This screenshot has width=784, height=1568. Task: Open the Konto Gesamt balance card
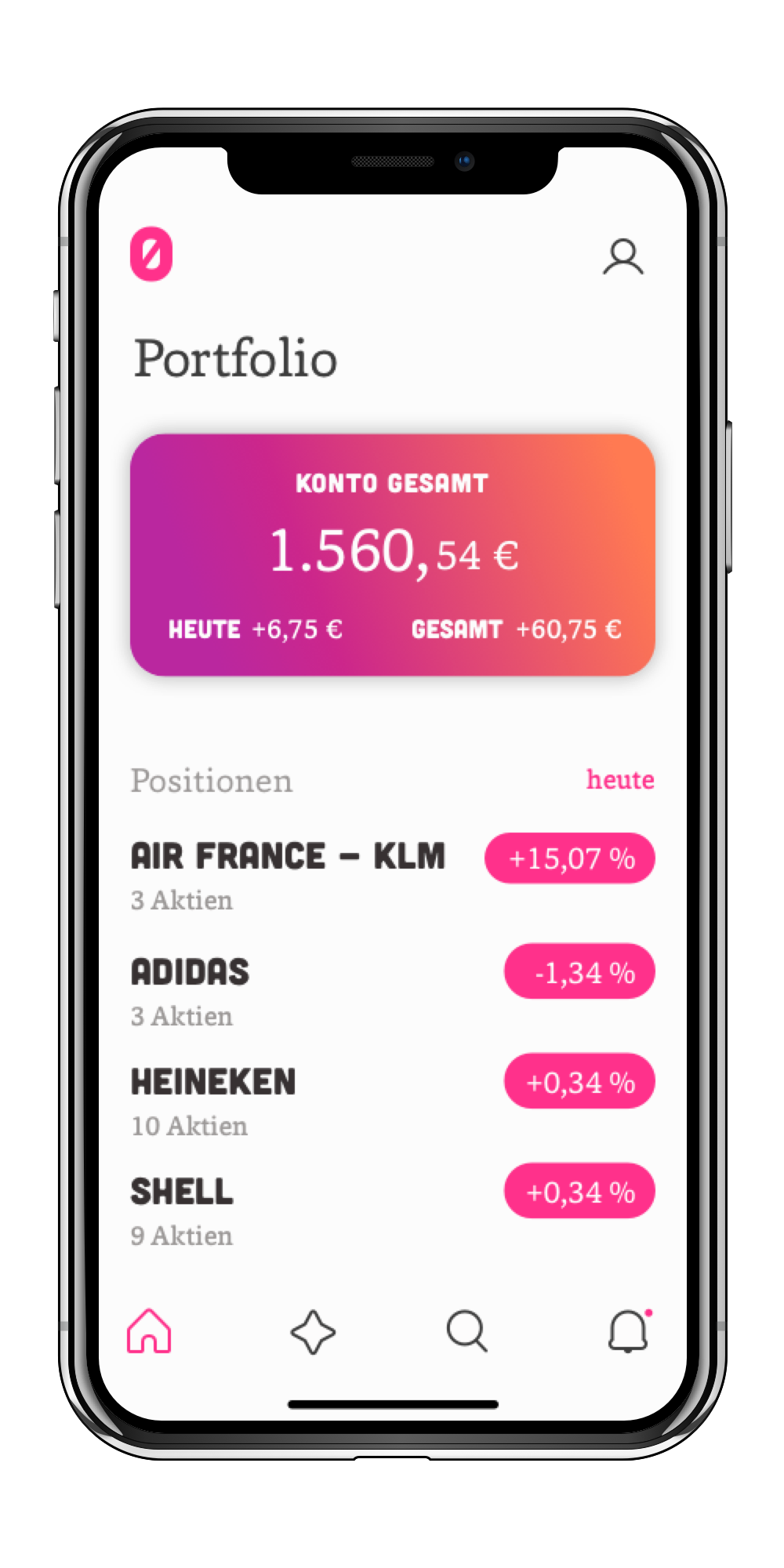point(393,554)
